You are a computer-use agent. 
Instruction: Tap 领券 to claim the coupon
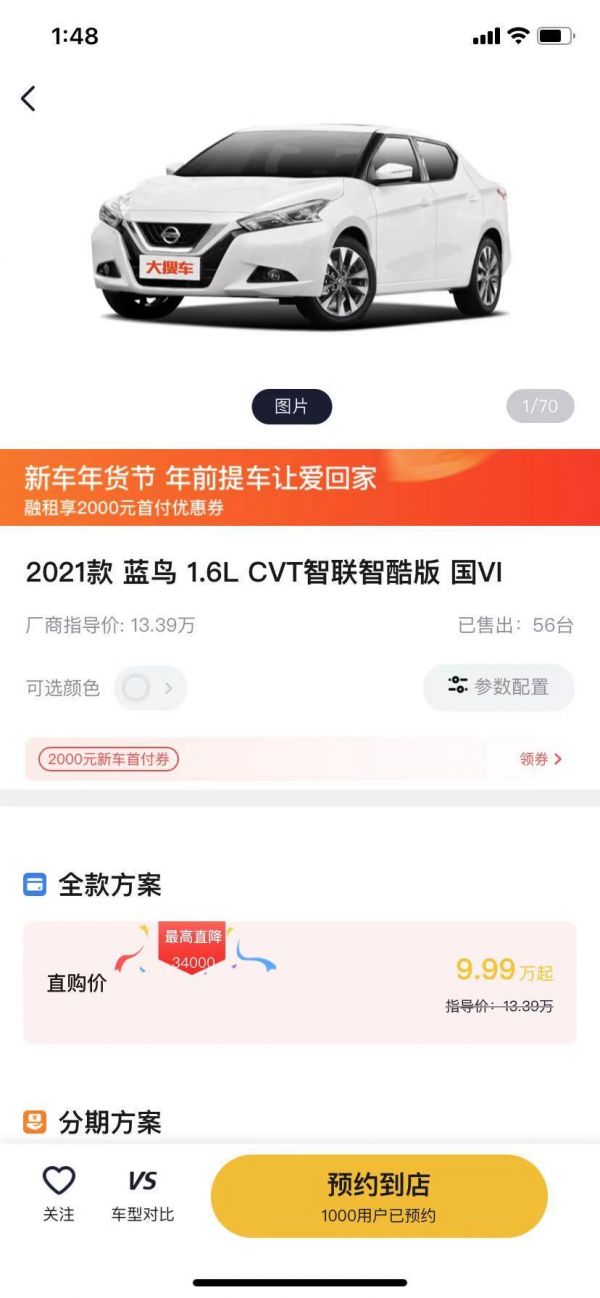tap(540, 759)
